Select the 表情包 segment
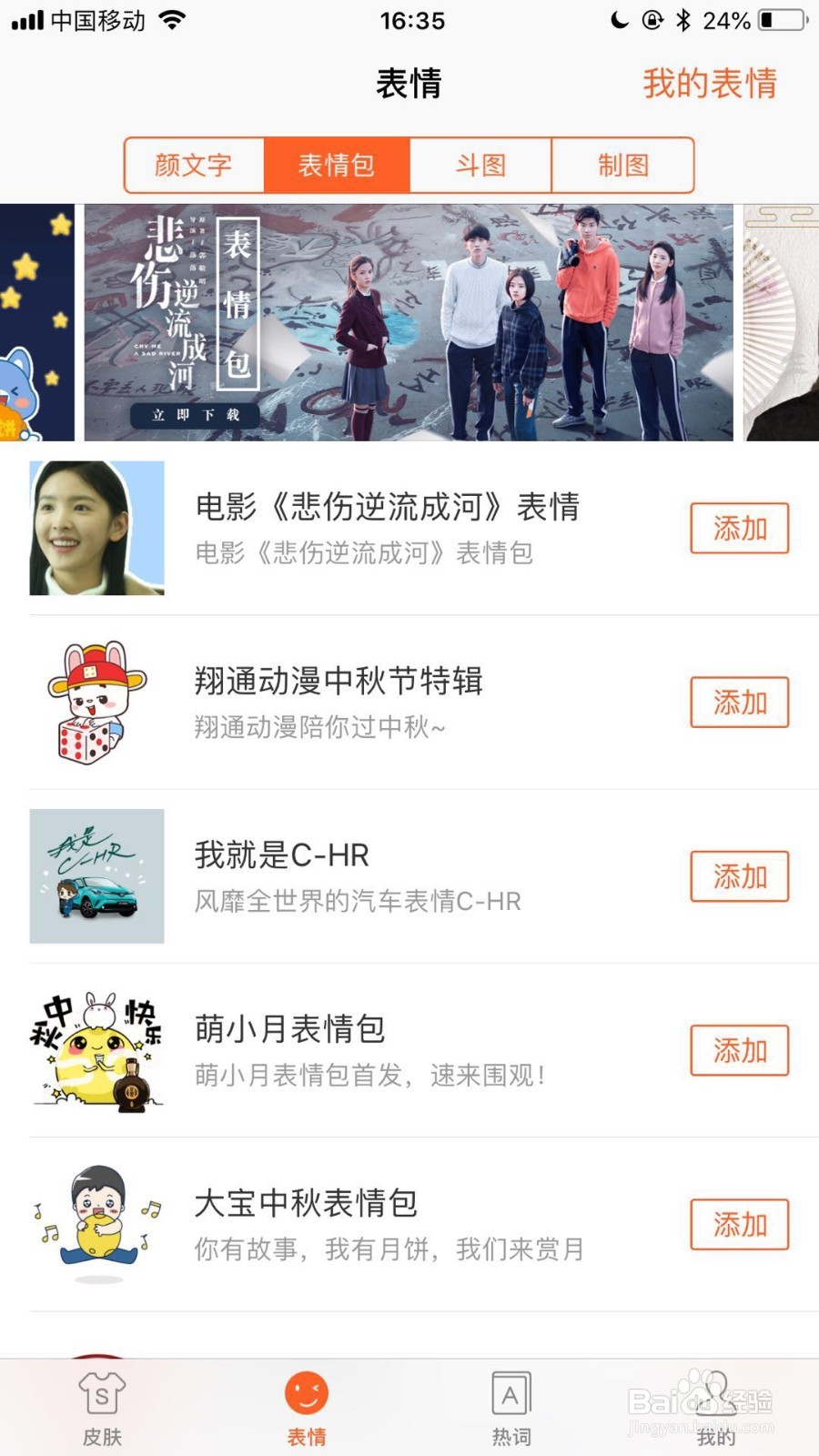 (337, 165)
